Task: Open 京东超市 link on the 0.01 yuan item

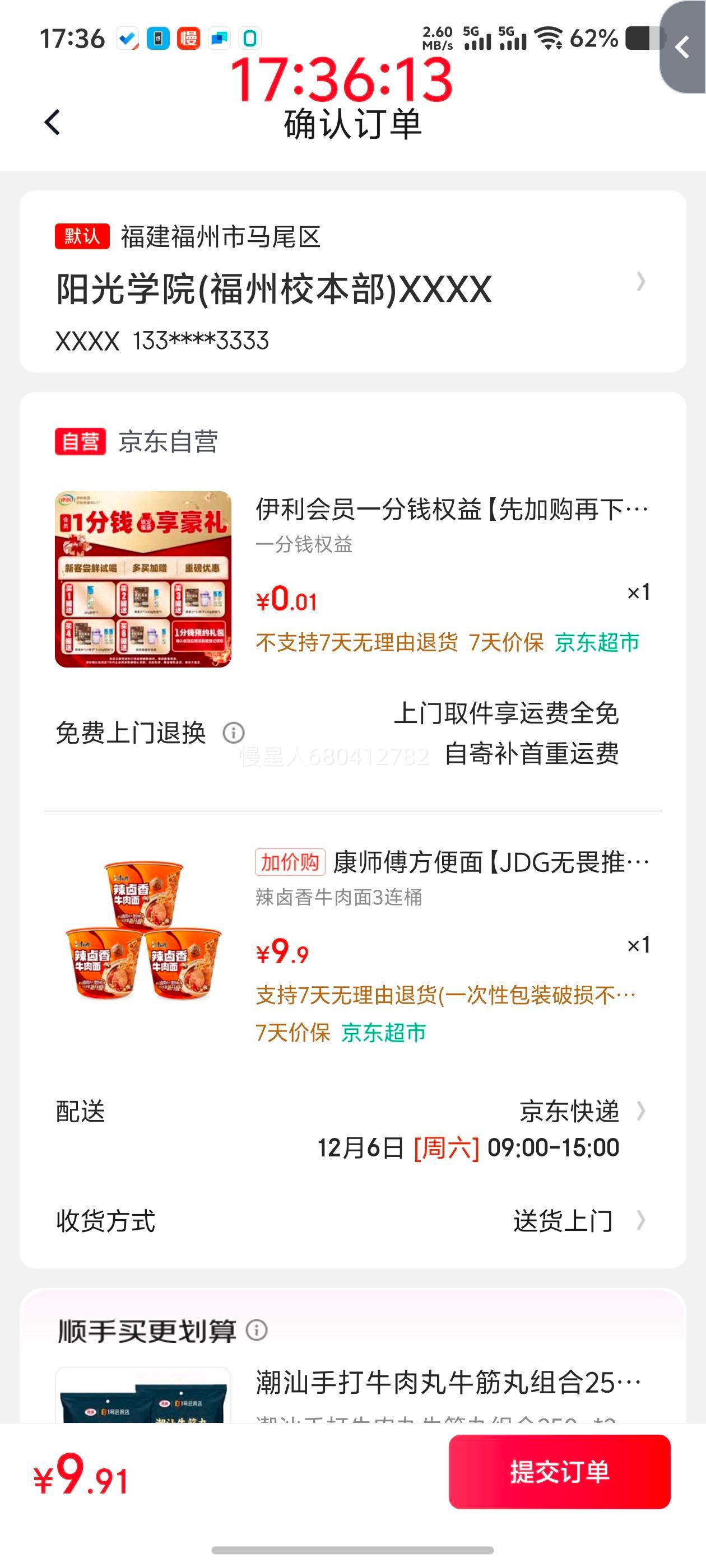Action: point(595,642)
